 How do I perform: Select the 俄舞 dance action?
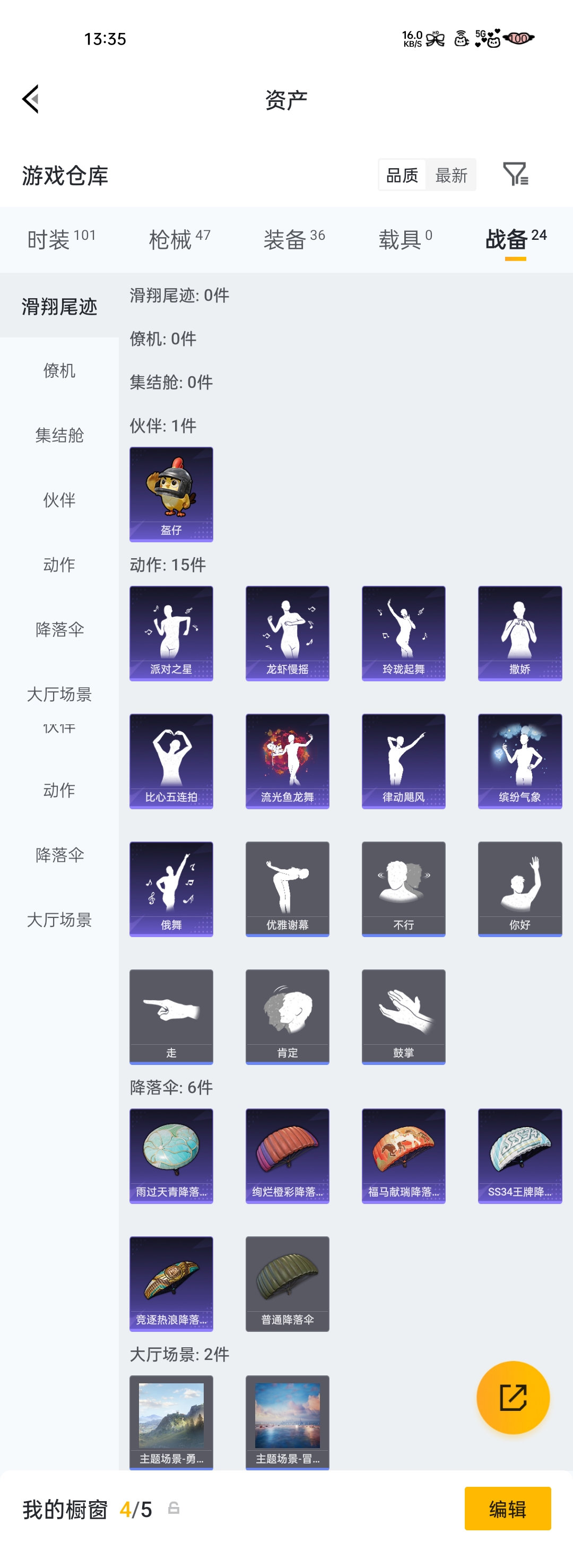click(171, 888)
